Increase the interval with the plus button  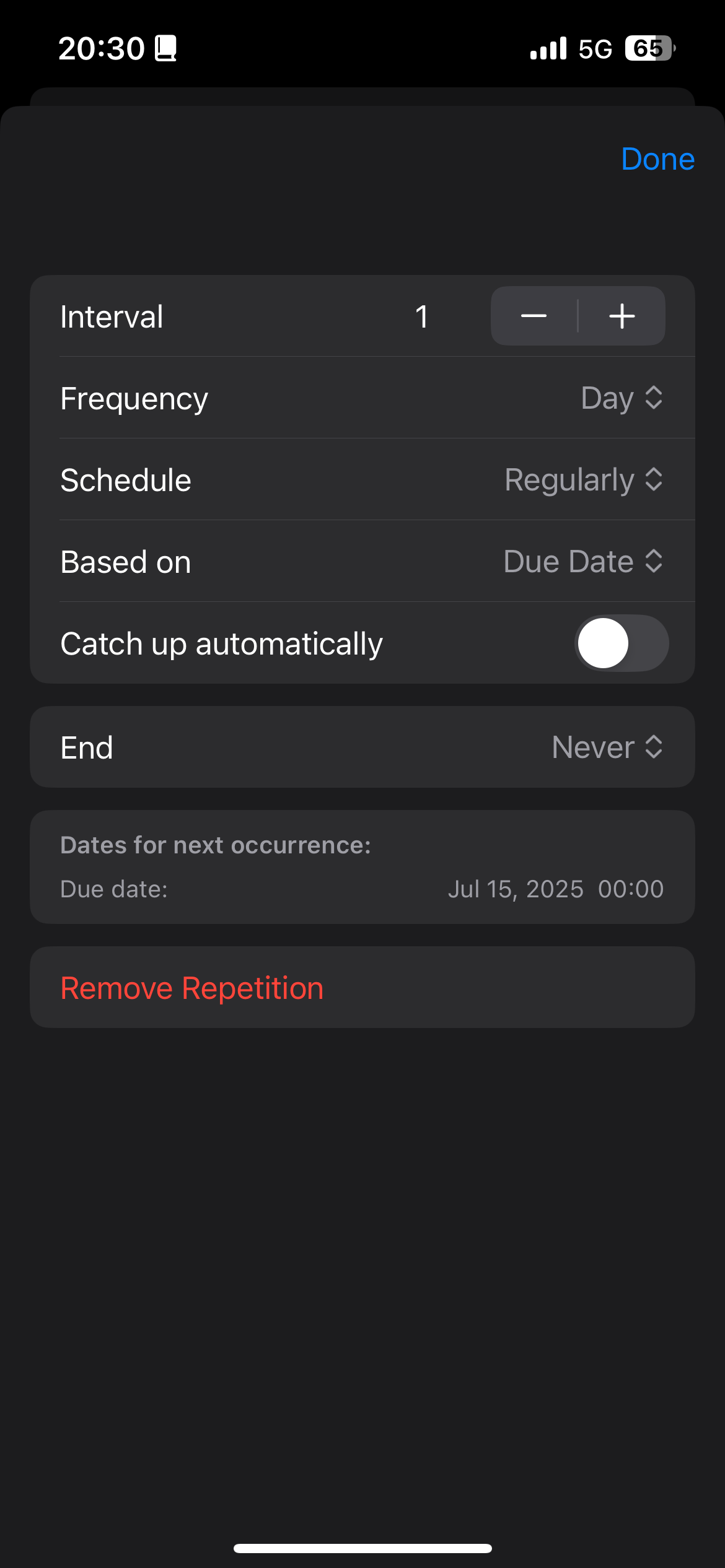(622, 316)
